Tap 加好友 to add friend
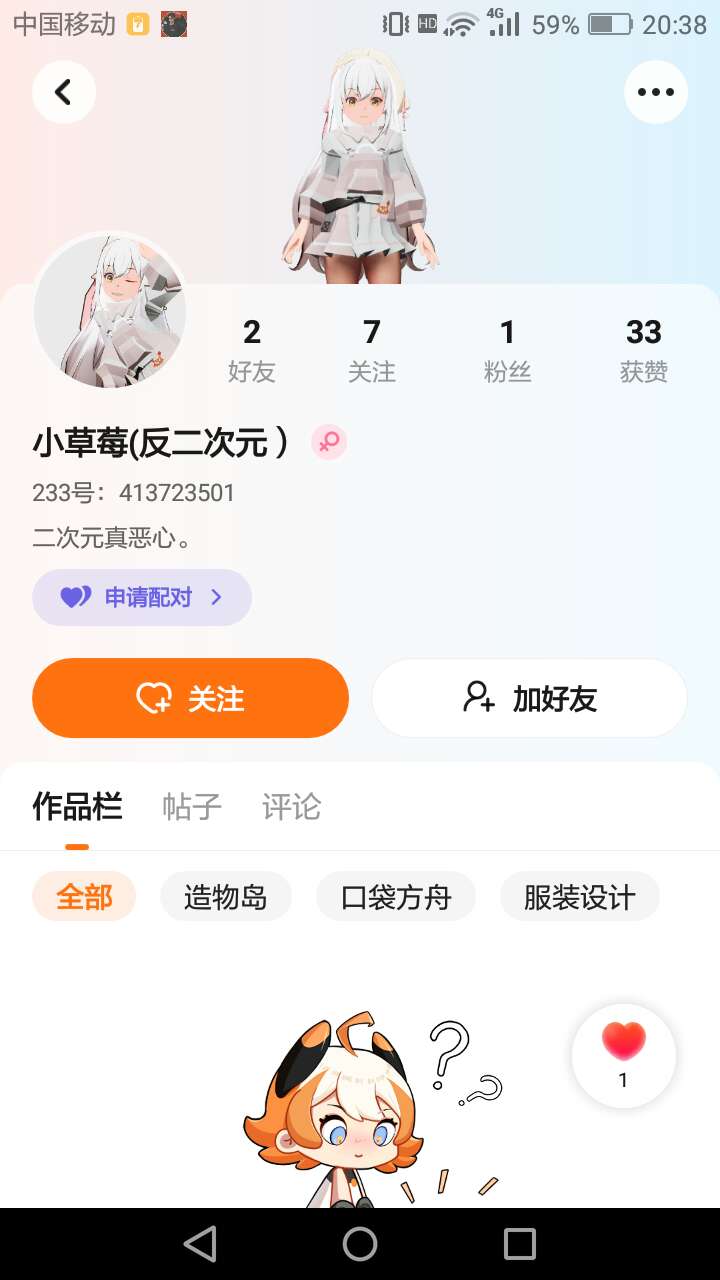Image resolution: width=720 pixels, height=1280 pixels. (x=529, y=698)
